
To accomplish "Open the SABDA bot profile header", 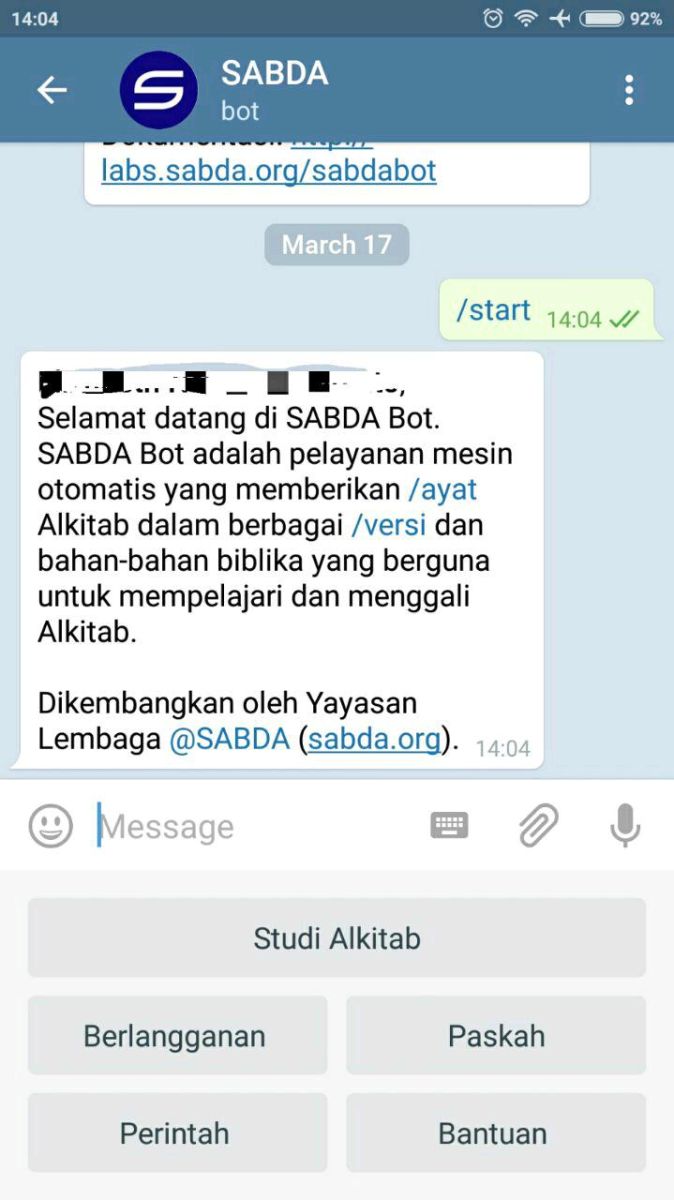I will pos(275,90).
